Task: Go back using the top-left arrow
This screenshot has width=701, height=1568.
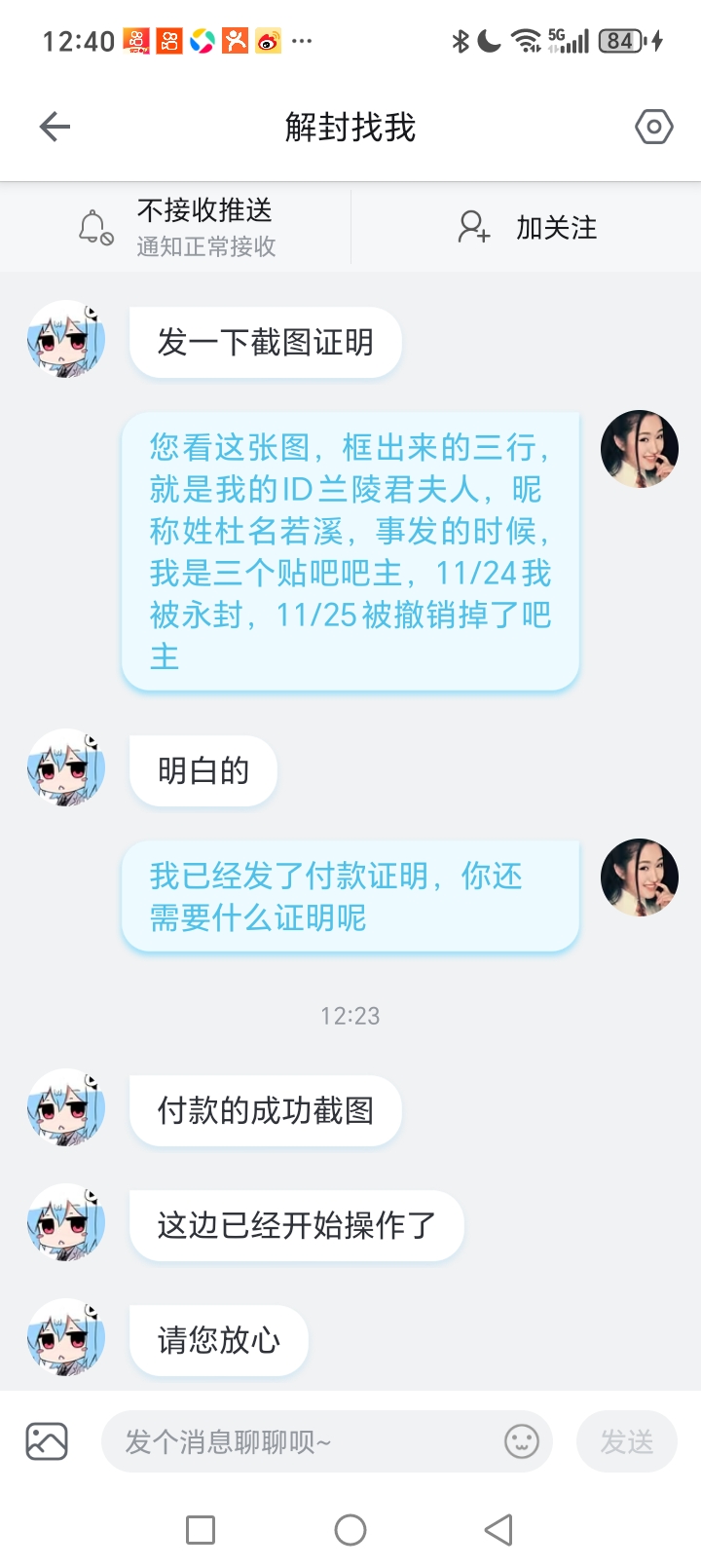Action: tap(55, 127)
